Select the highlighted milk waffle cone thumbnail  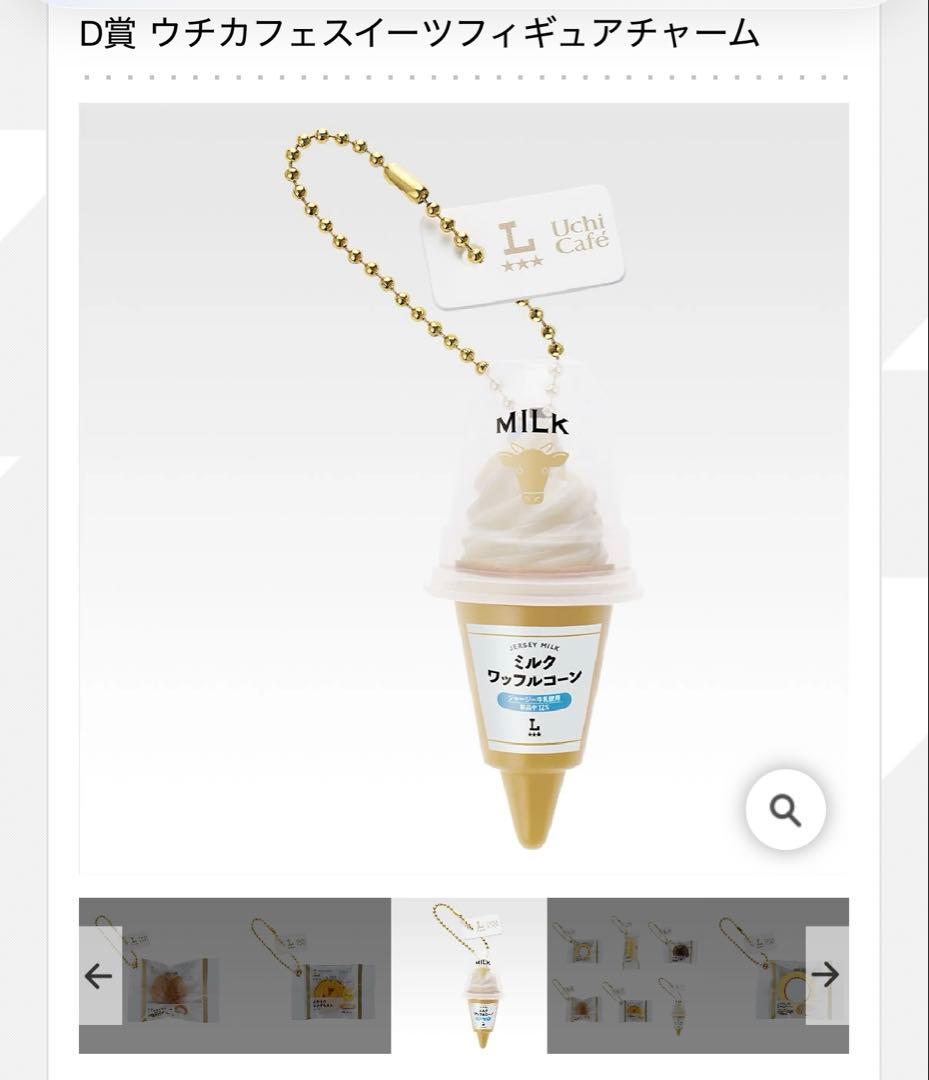pos(469,975)
